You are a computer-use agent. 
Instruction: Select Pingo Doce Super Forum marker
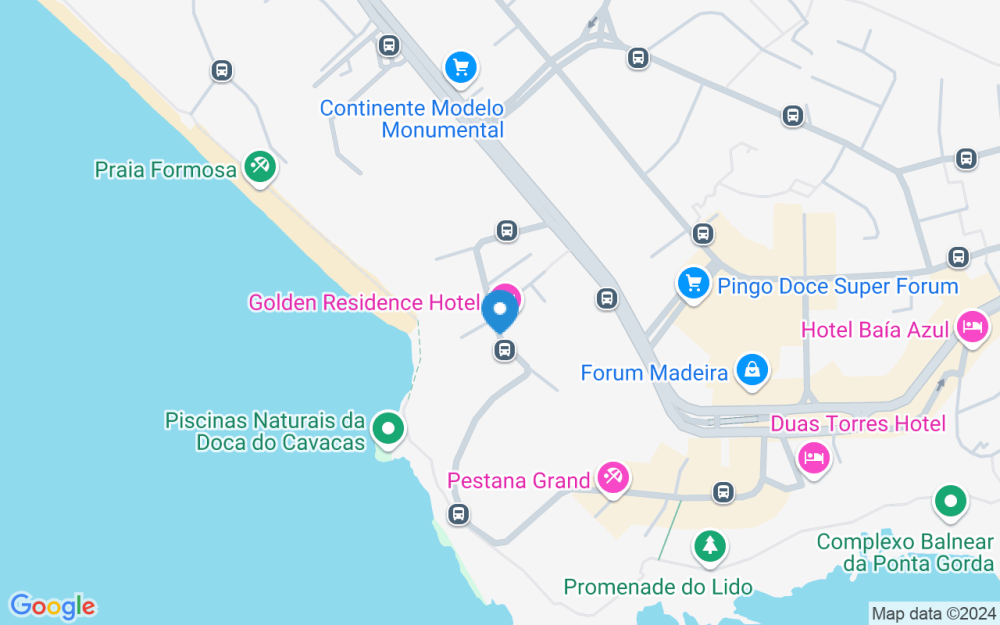[692, 283]
